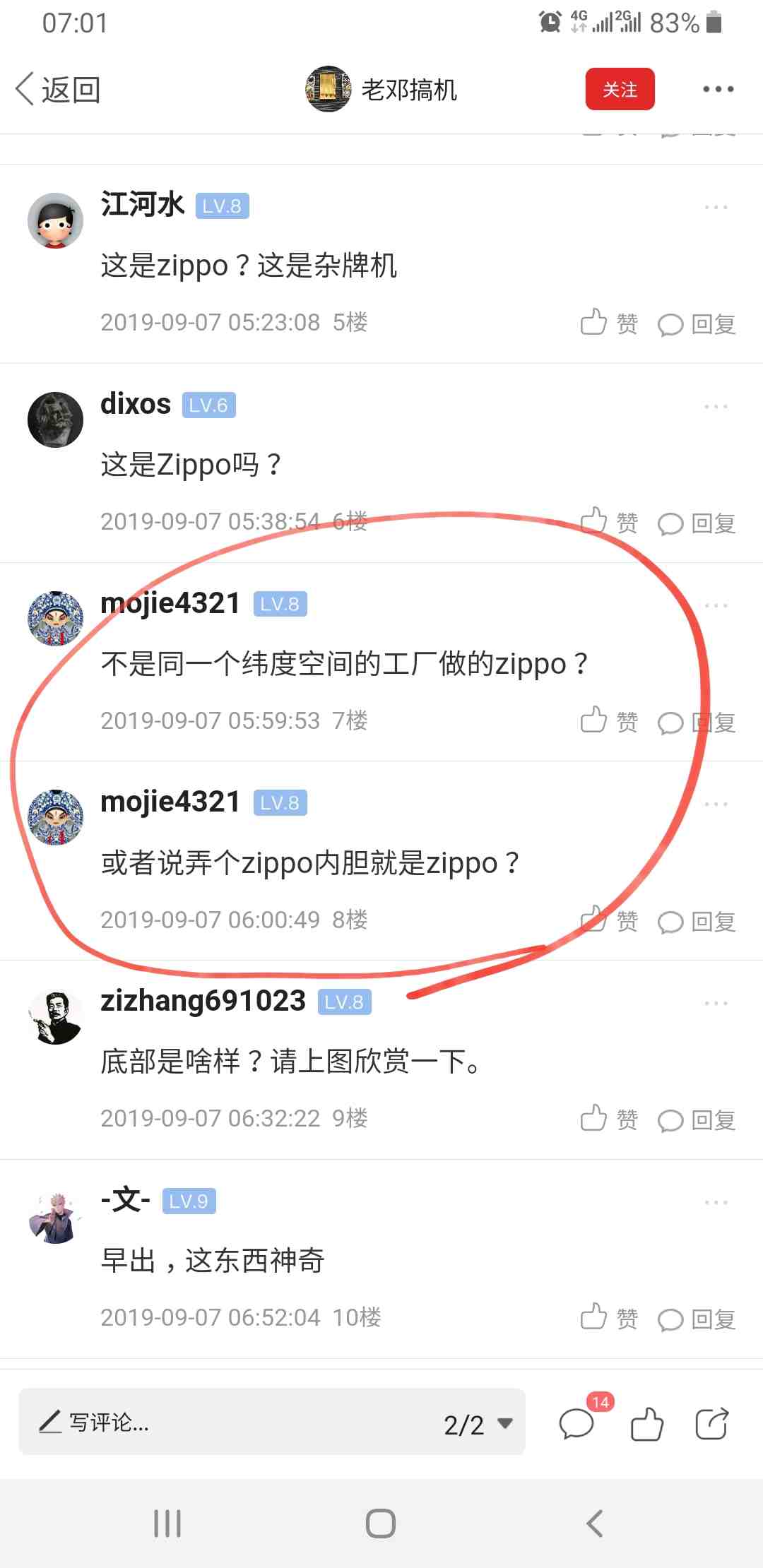Tap the system home button
The width and height of the screenshot is (763, 1568).
[381, 1524]
